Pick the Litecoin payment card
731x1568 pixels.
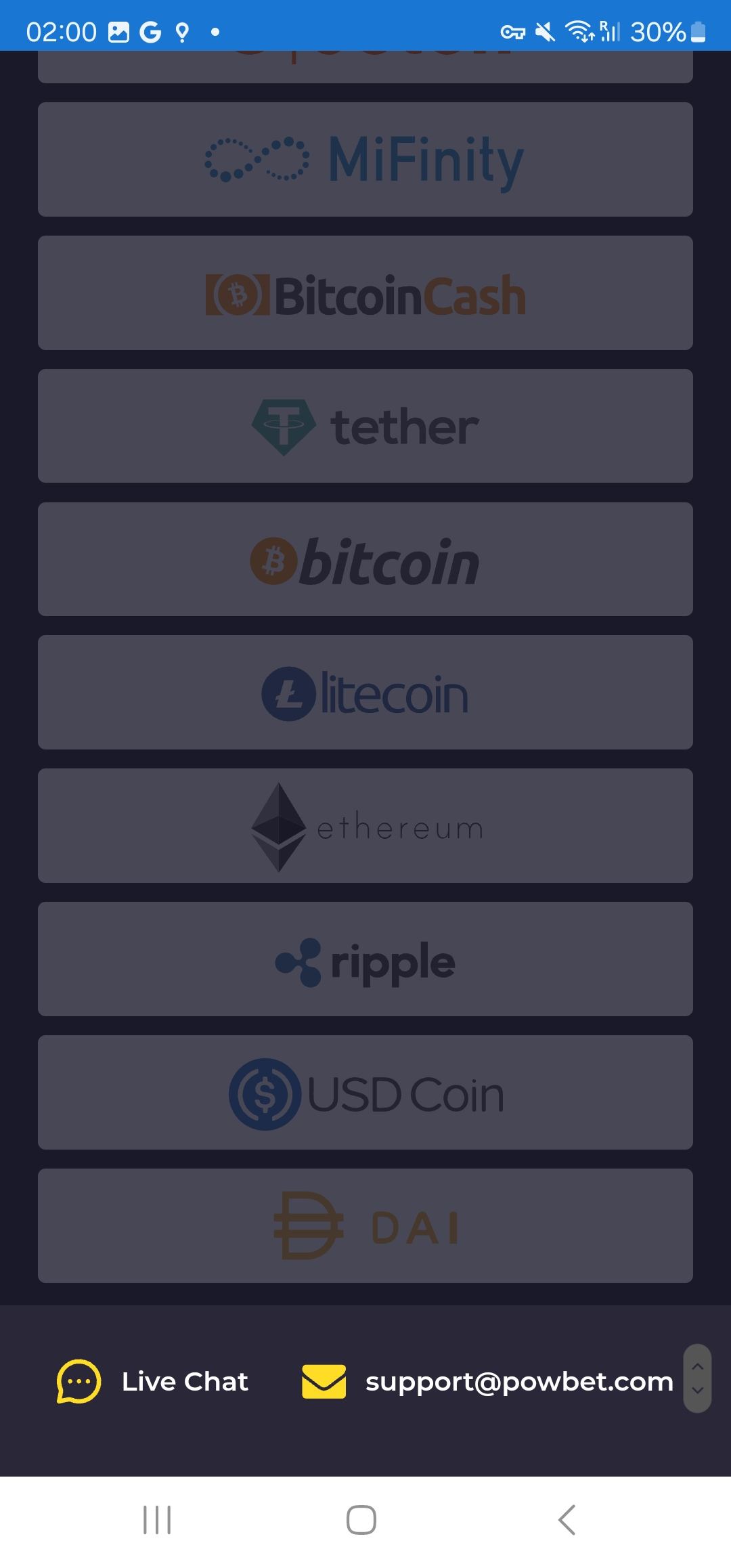click(365, 693)
